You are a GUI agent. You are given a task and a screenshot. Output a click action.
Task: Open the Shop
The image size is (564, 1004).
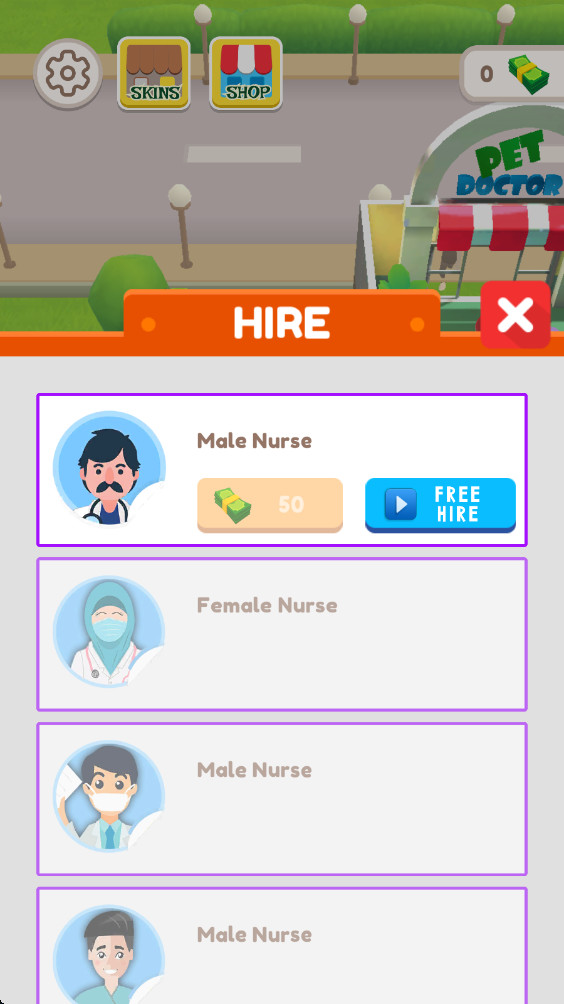[246, 73]
